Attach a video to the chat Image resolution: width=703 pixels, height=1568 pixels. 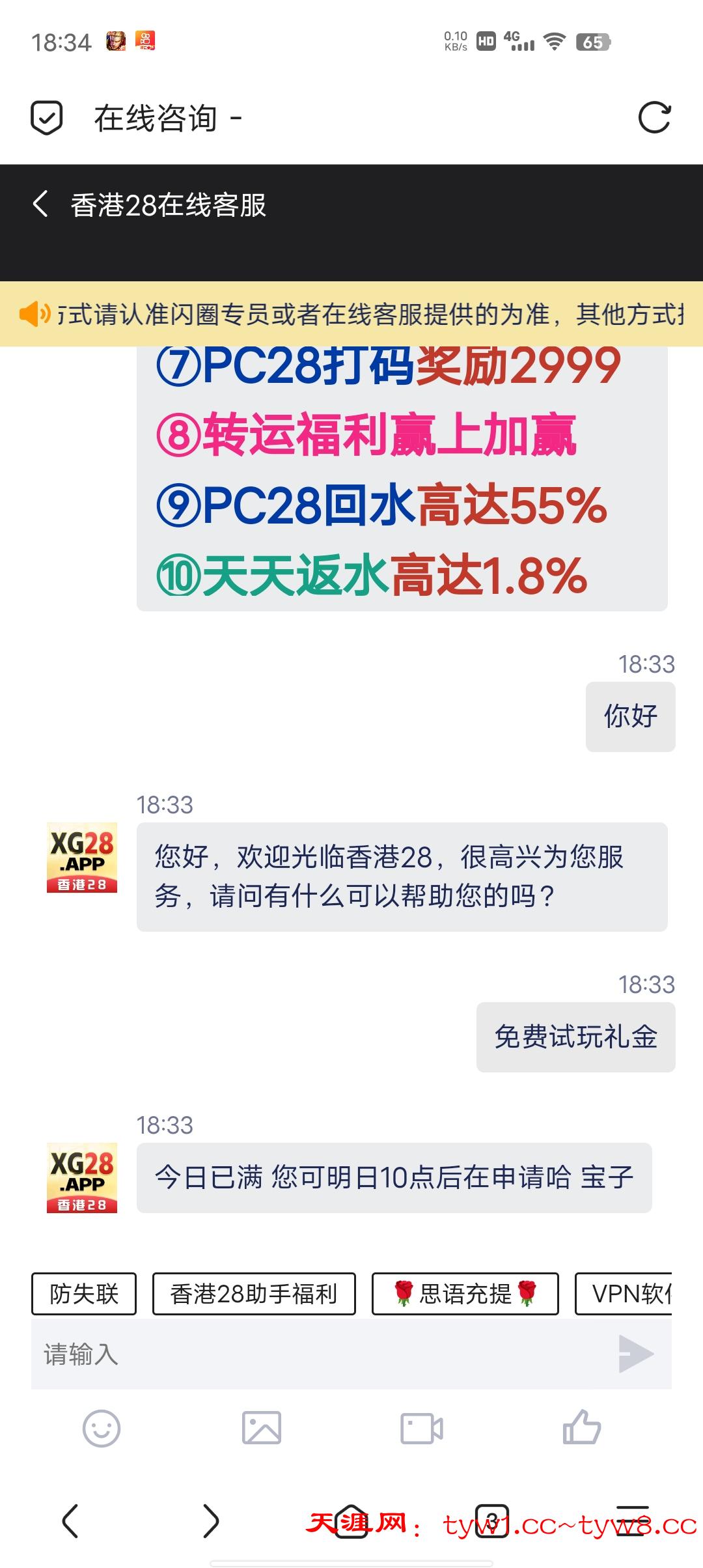[x=422, y=1429]
